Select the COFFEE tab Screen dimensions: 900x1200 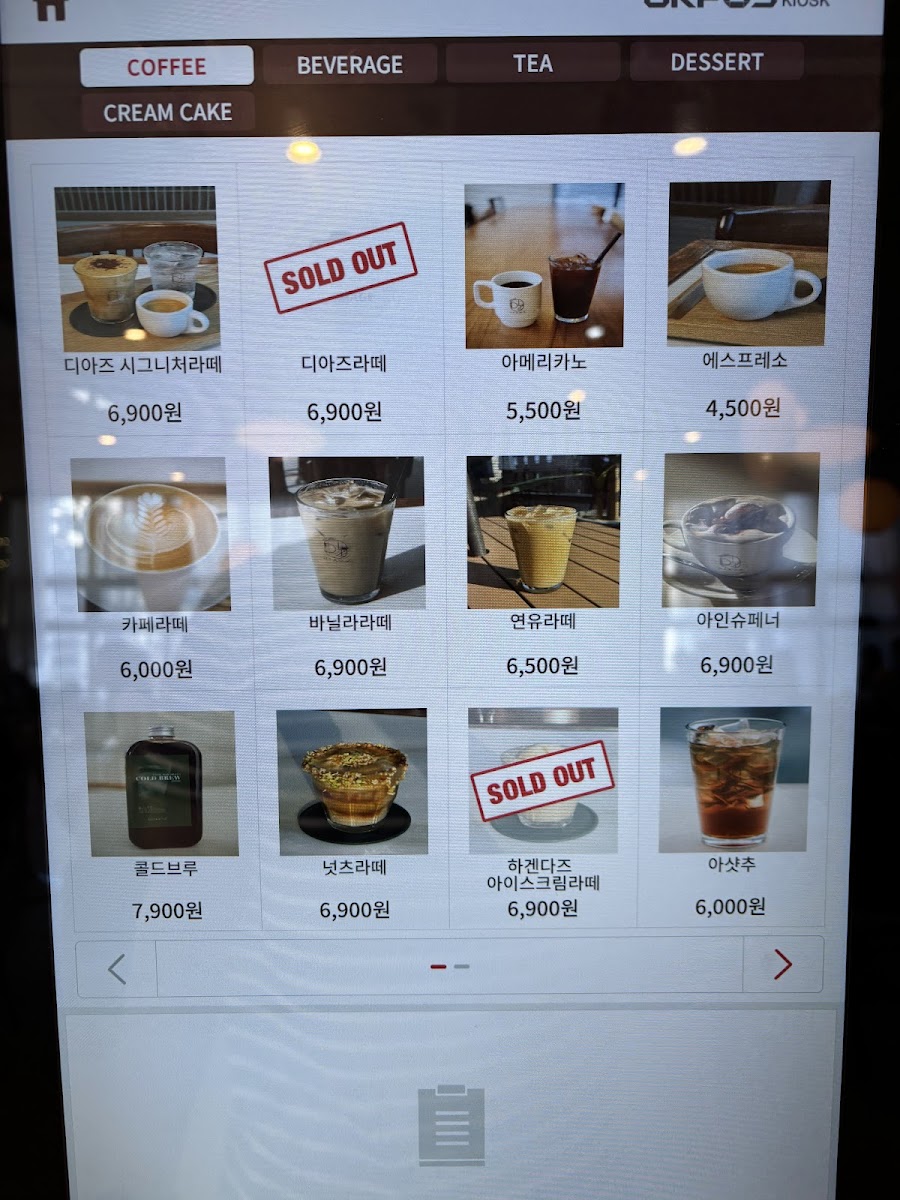coord(167,66)
